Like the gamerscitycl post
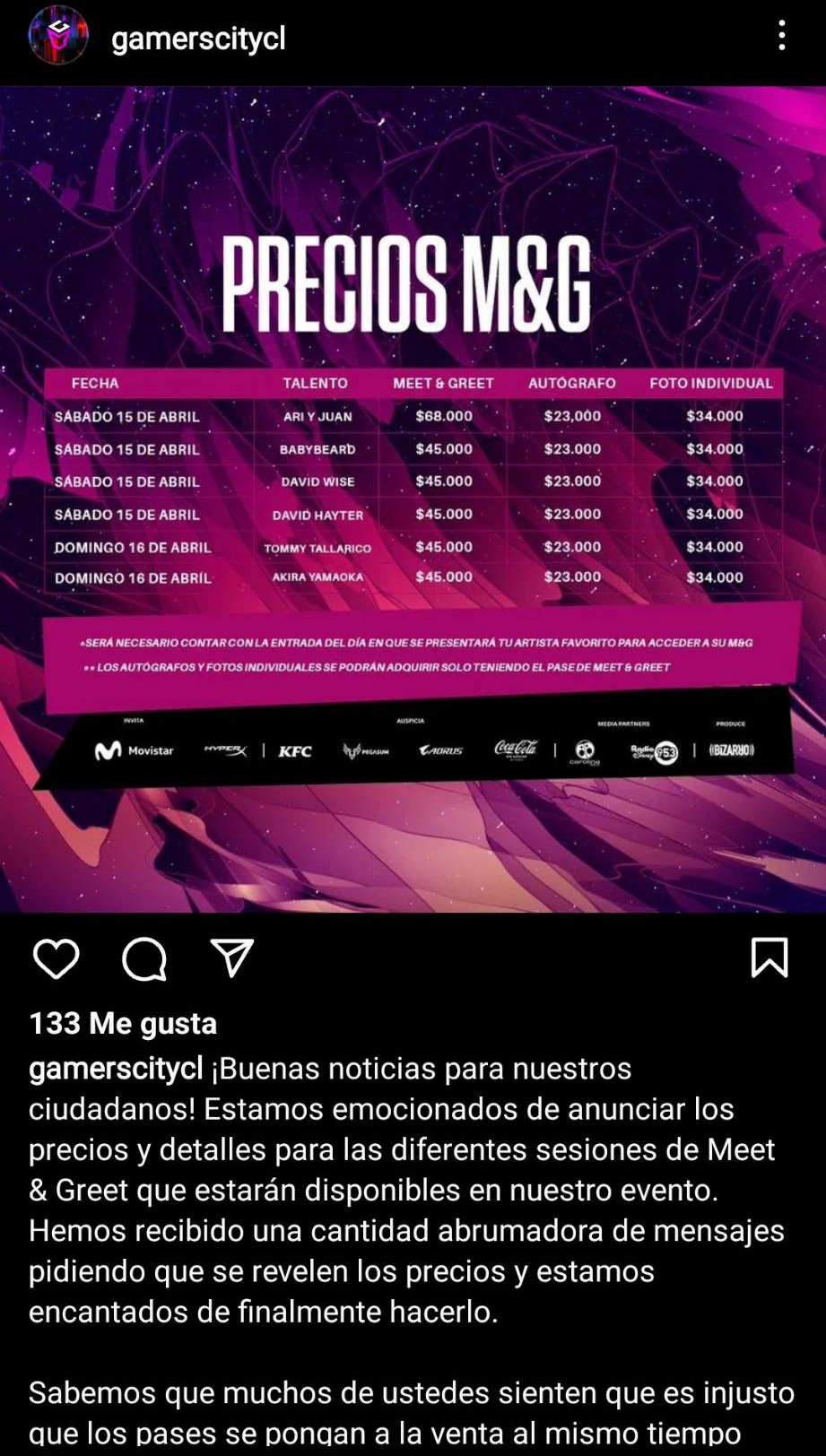 pyautogui.click(x=57, y=959)
